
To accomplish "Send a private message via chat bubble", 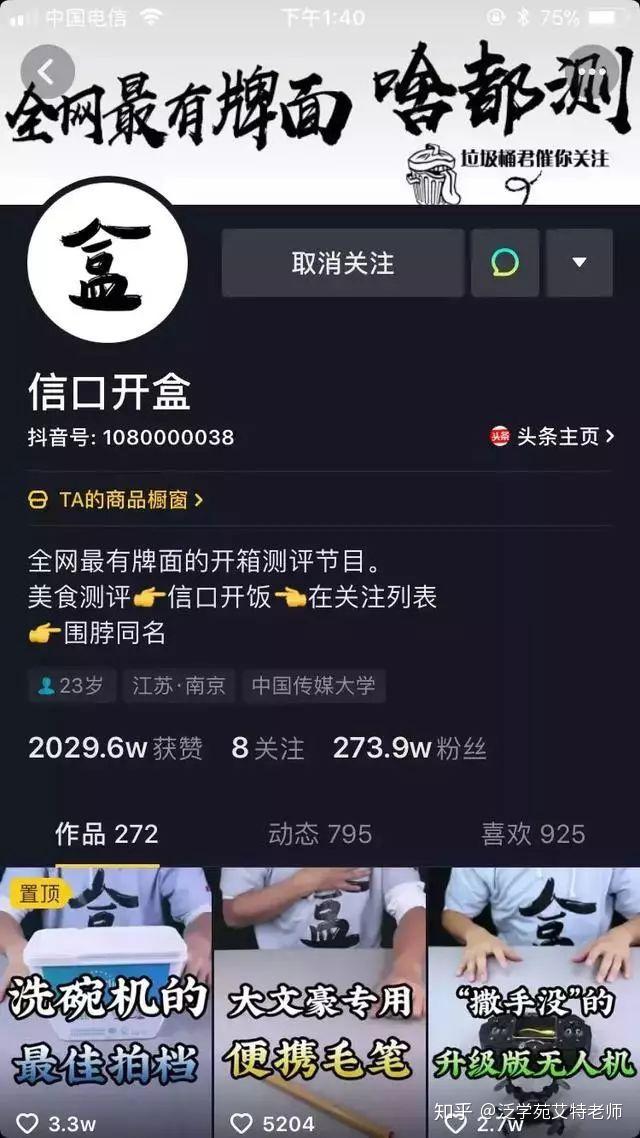I will pyautogui.click(x=505, y=263).
